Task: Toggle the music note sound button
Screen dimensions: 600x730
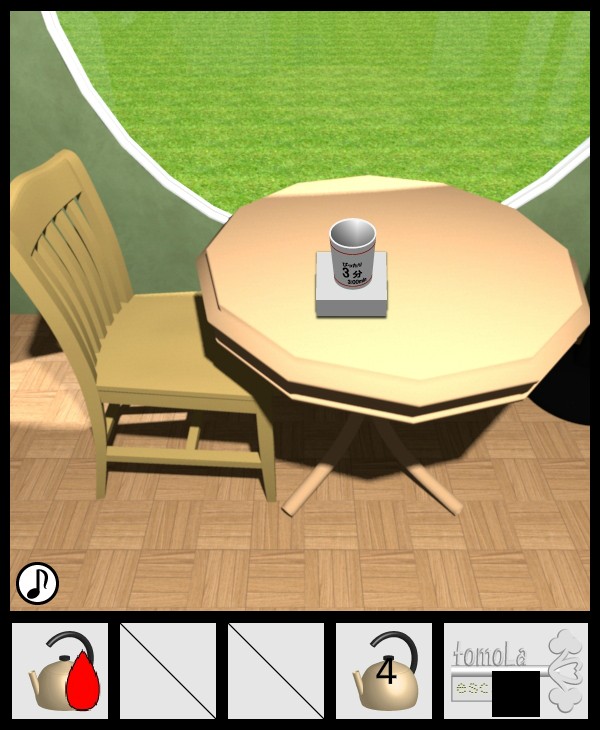Action: pos(37,583)
